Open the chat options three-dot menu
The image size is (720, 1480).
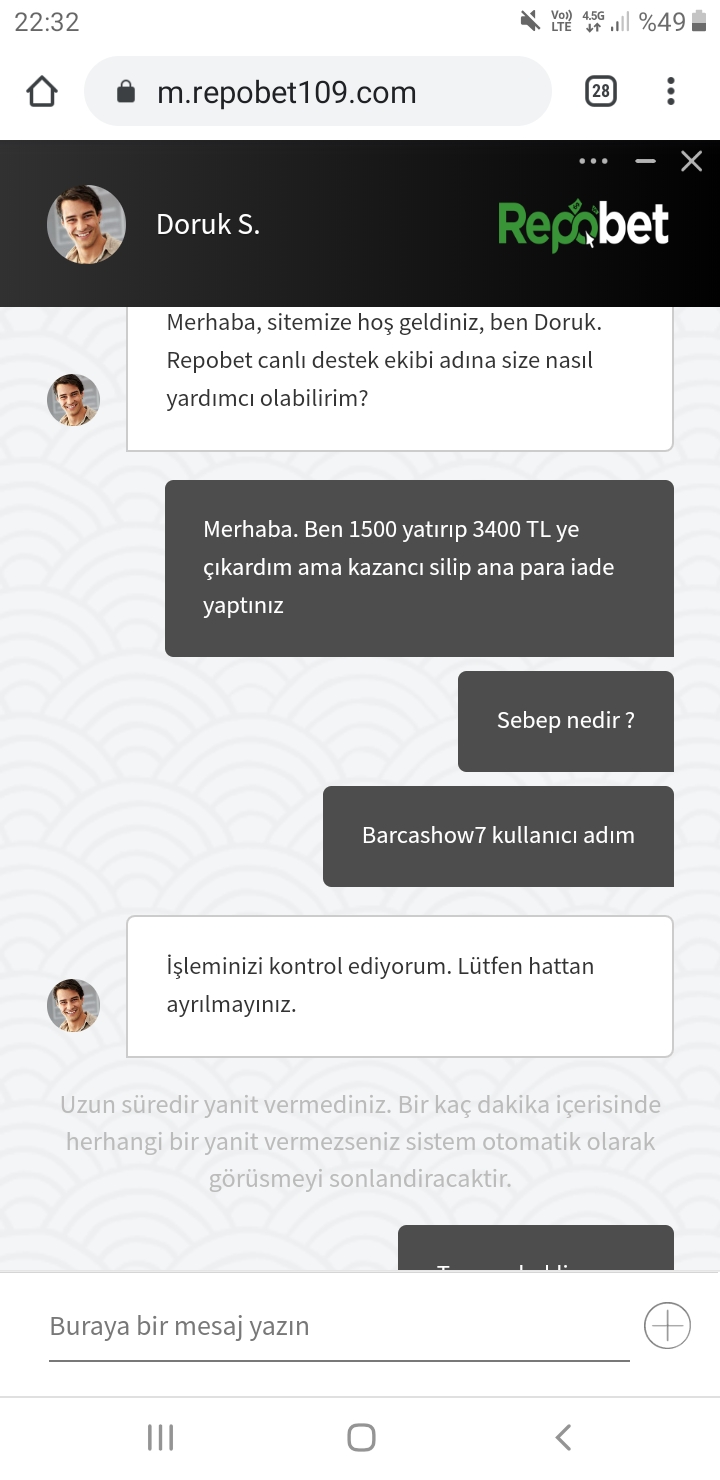point(593,161)
